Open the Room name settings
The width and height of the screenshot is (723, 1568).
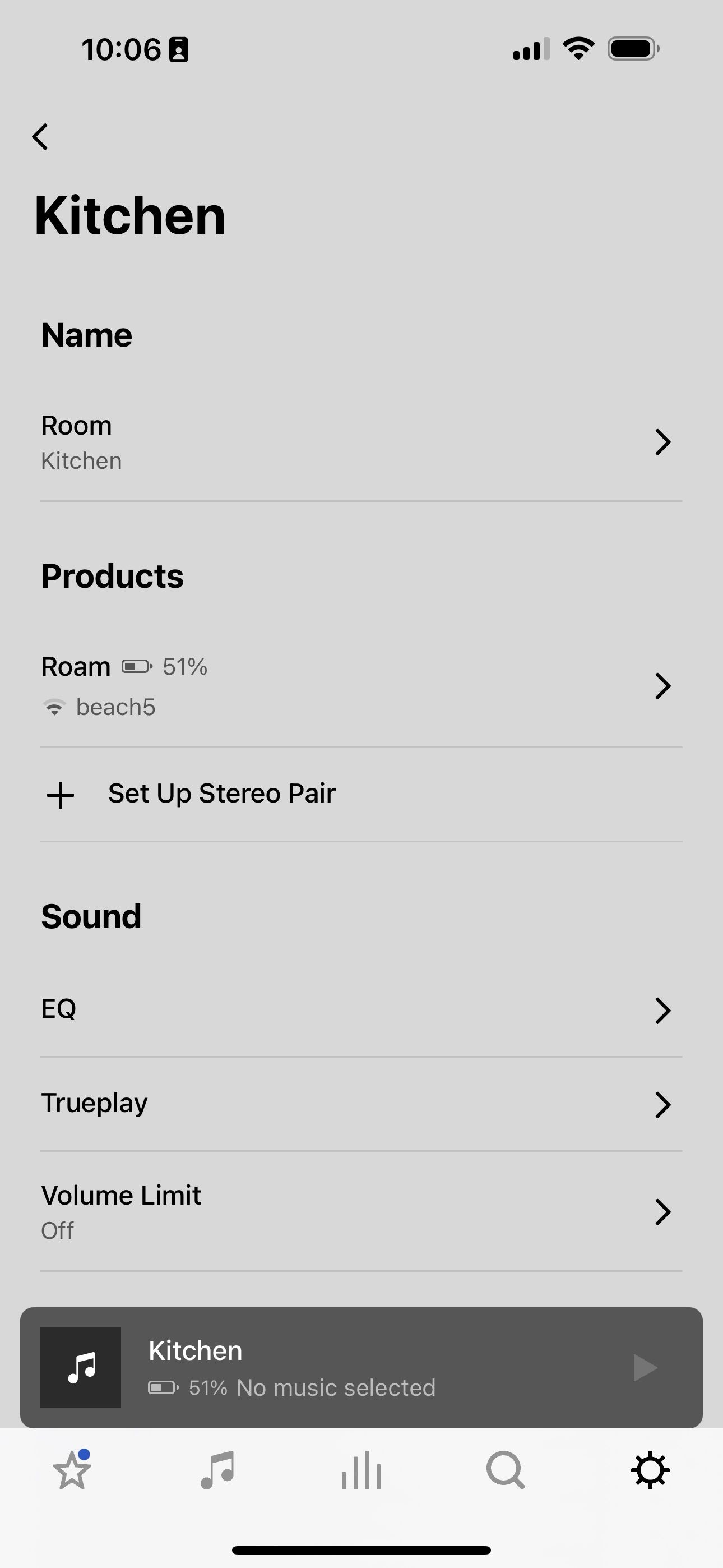pyautogui.click(x=361, y=442)
